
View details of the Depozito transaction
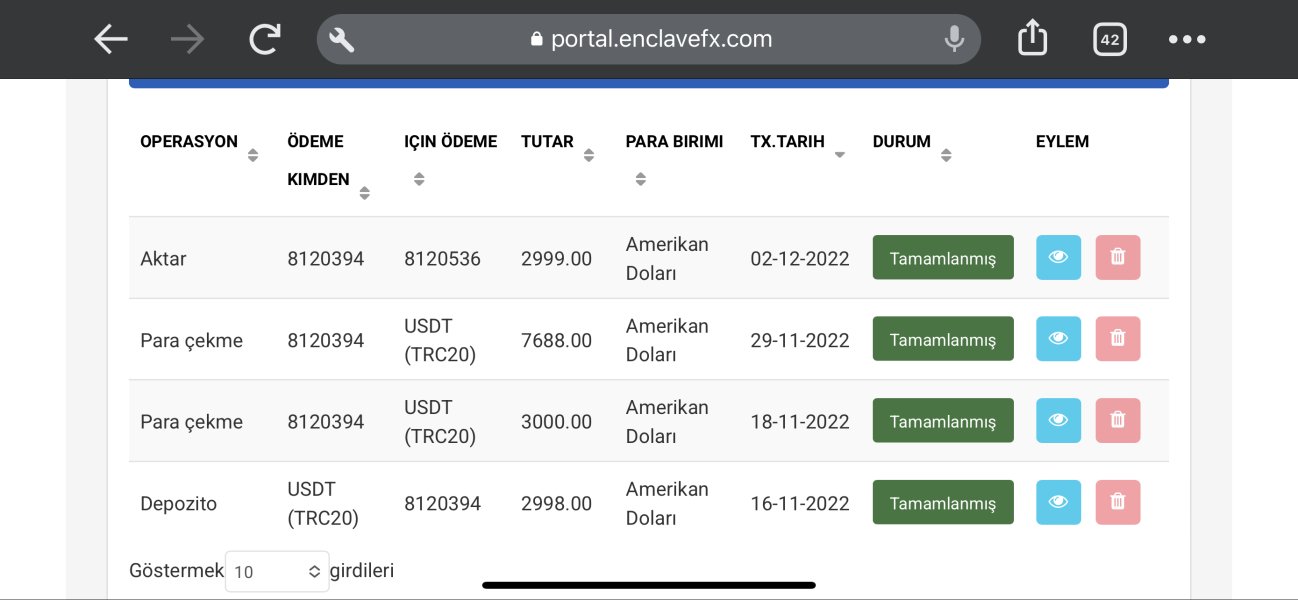point(1058,502)
